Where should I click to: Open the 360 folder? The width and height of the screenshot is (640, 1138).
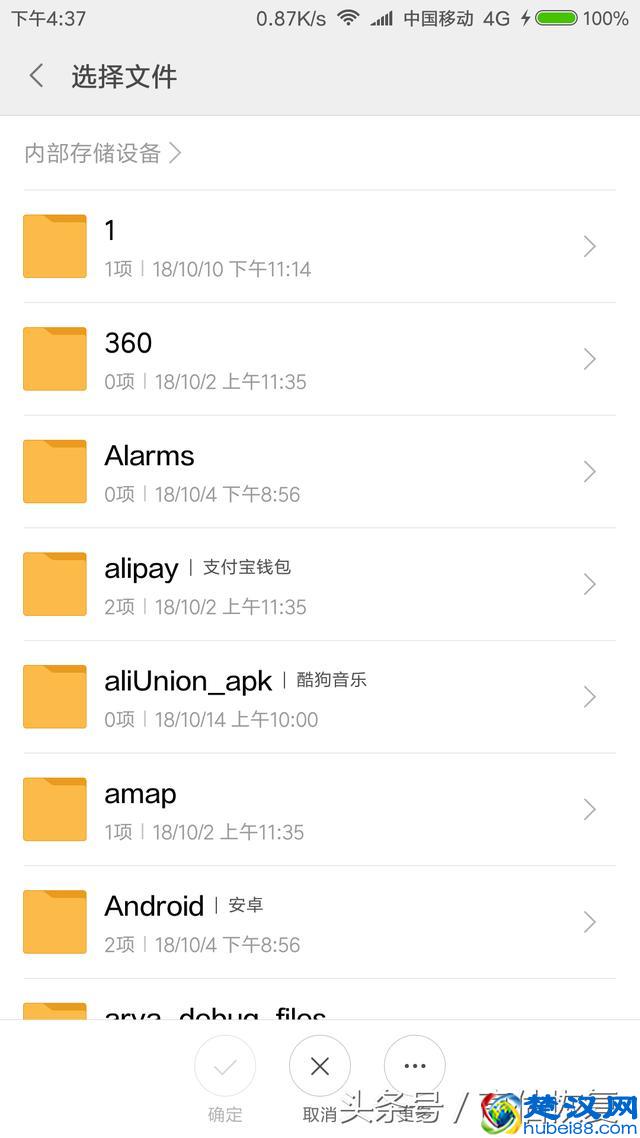[320, 359]
